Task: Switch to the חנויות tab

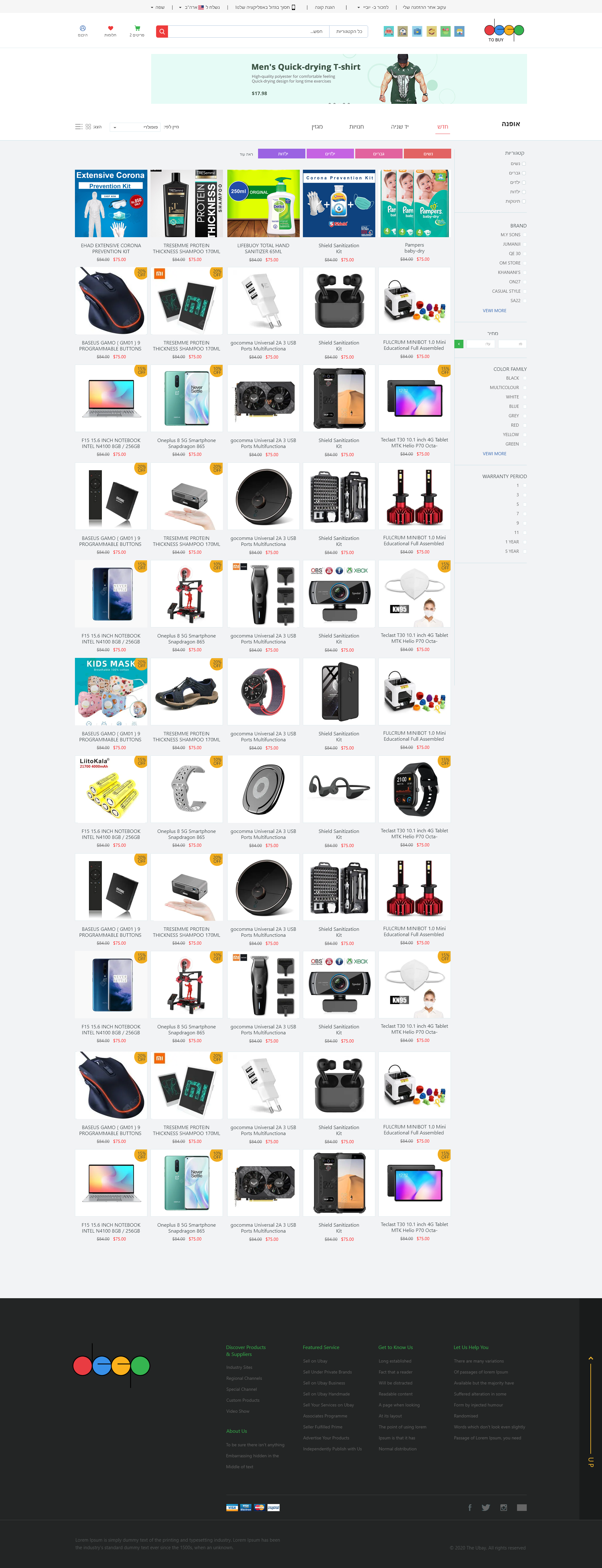Action: click(356, 127)
